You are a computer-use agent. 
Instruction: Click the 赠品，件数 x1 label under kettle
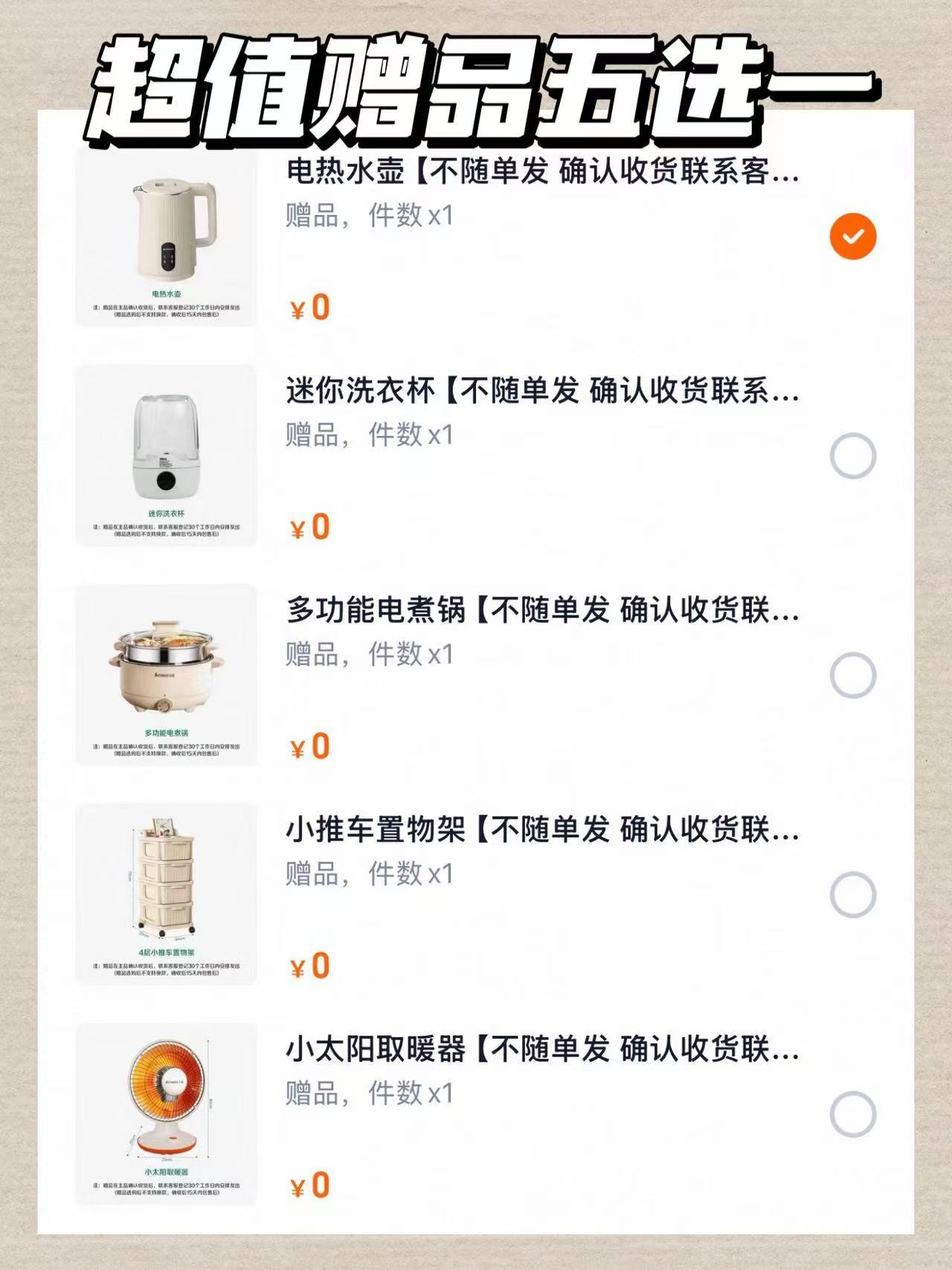[x=364, y=218]
